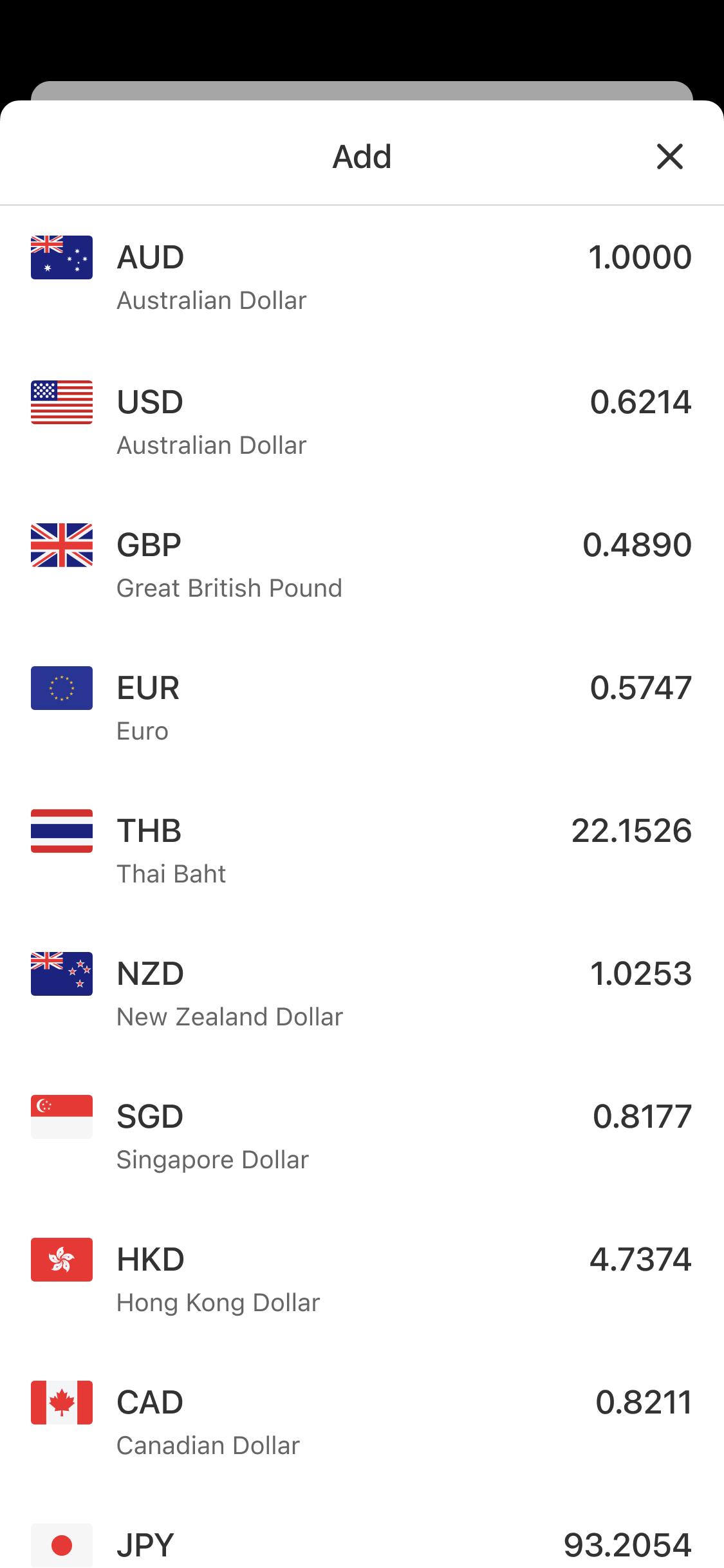Image resolution: width=724 pixels, height=1568 pixels.
Task: Select the AUD currency row
Action: pos(362,278)
